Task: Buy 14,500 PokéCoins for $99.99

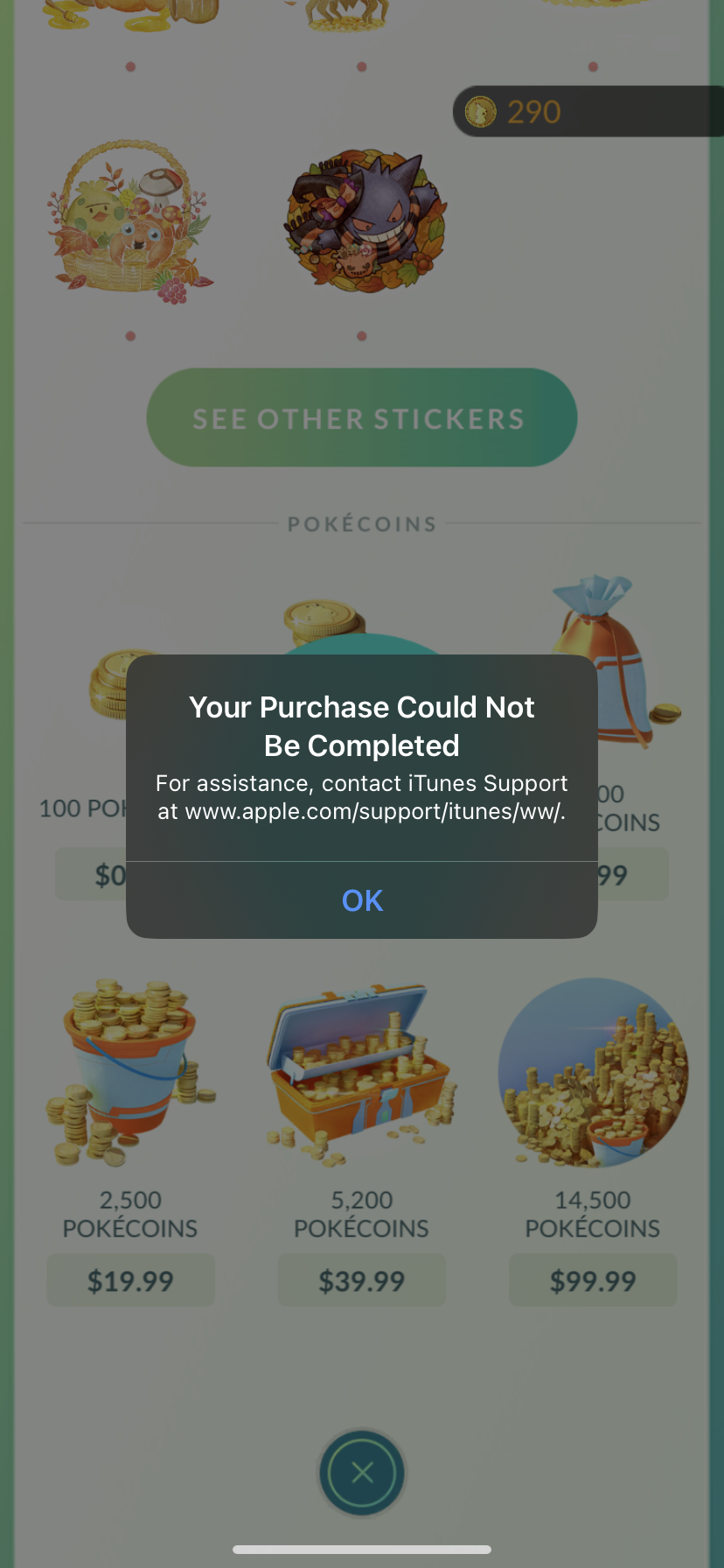Action: pos(593,1280)
